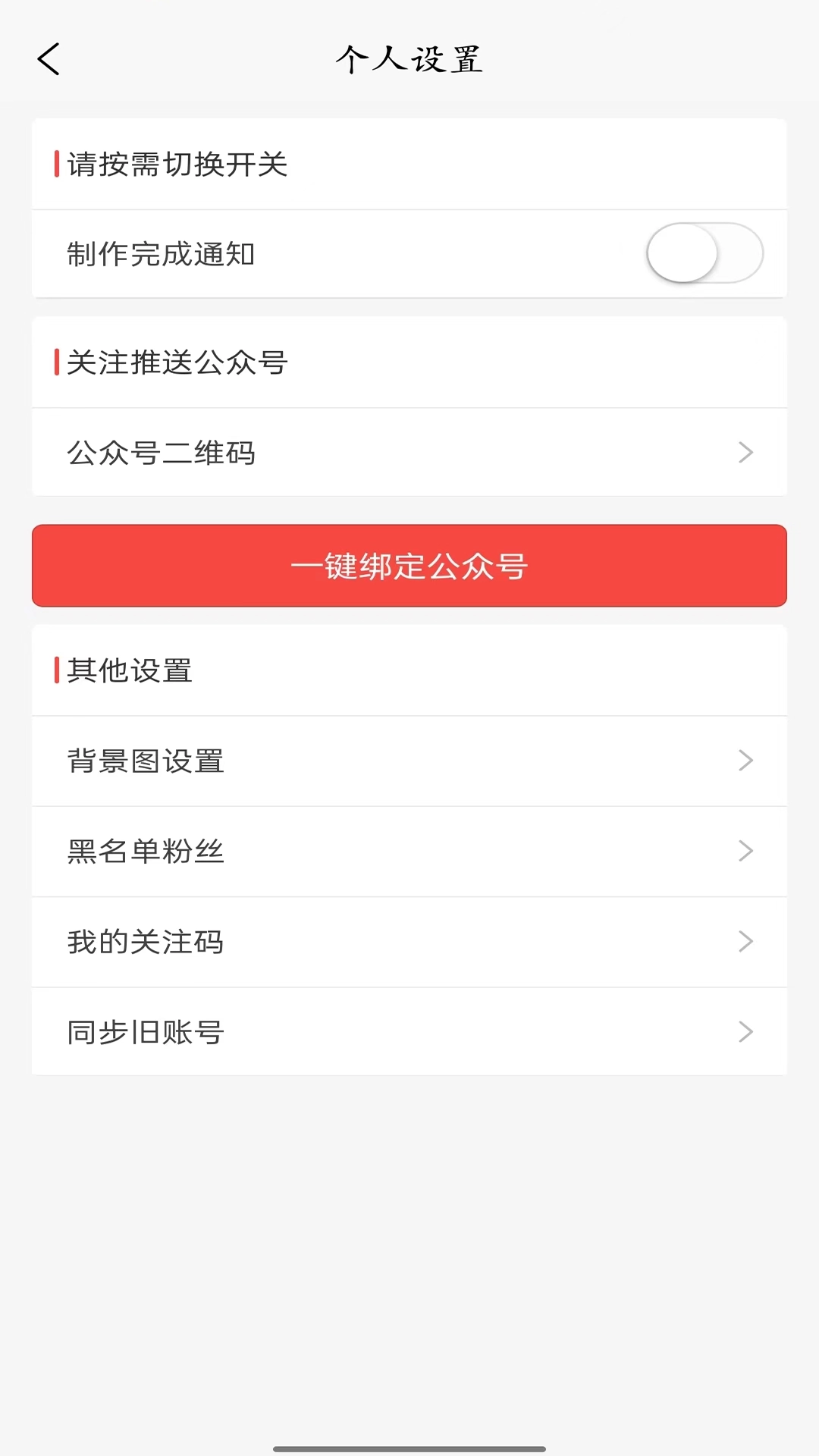
Task: Open the 公众号二维码 page
Action: 409,453
